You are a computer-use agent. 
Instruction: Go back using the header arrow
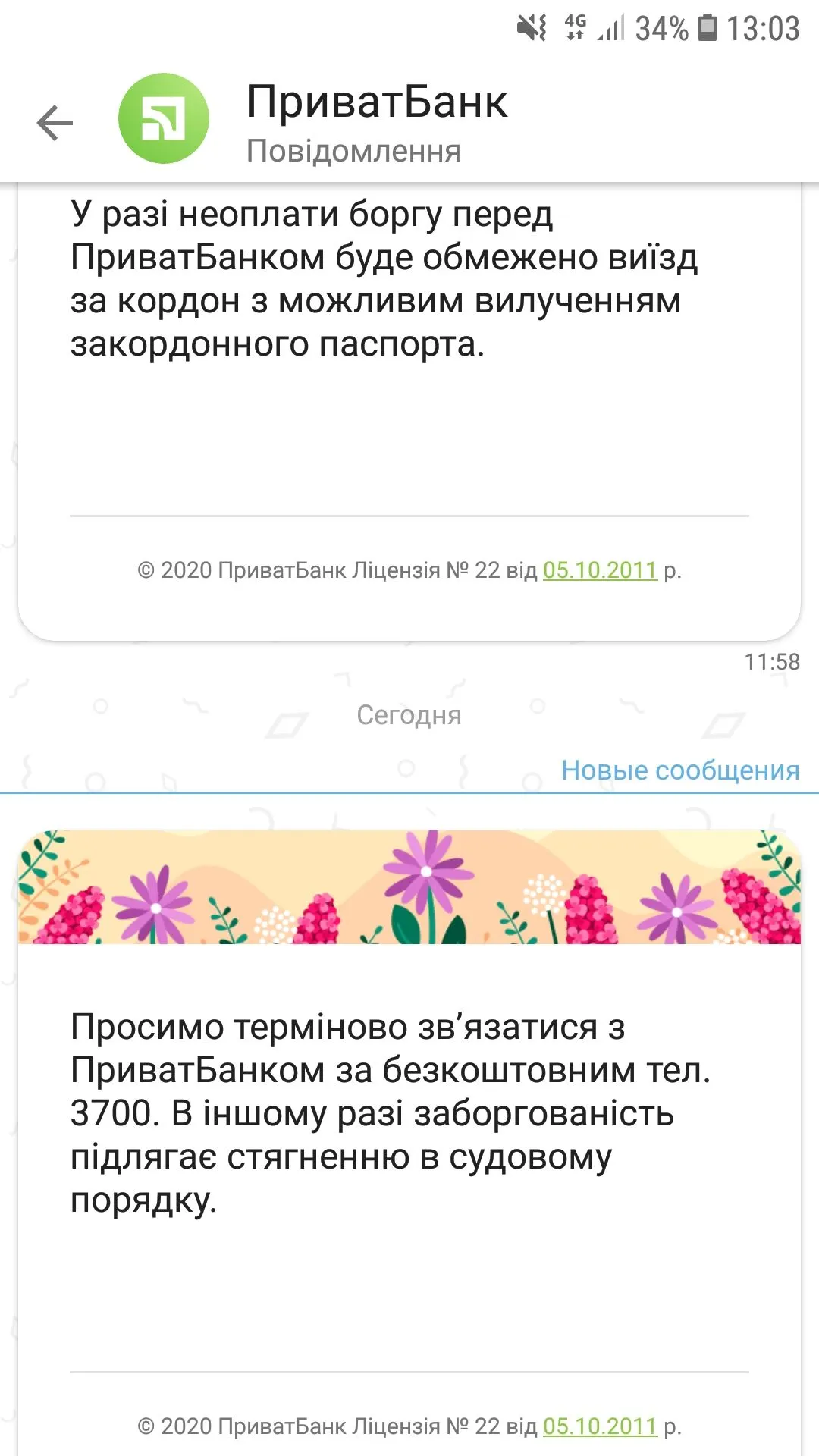[x=55, y=123]
